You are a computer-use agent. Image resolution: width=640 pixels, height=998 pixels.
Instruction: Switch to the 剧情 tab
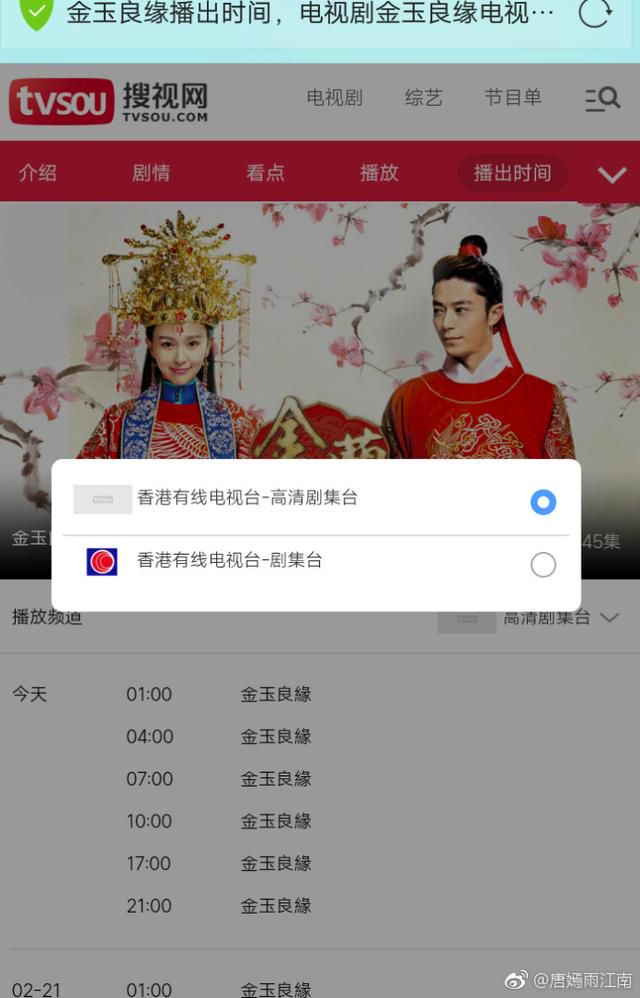[151, 173]
